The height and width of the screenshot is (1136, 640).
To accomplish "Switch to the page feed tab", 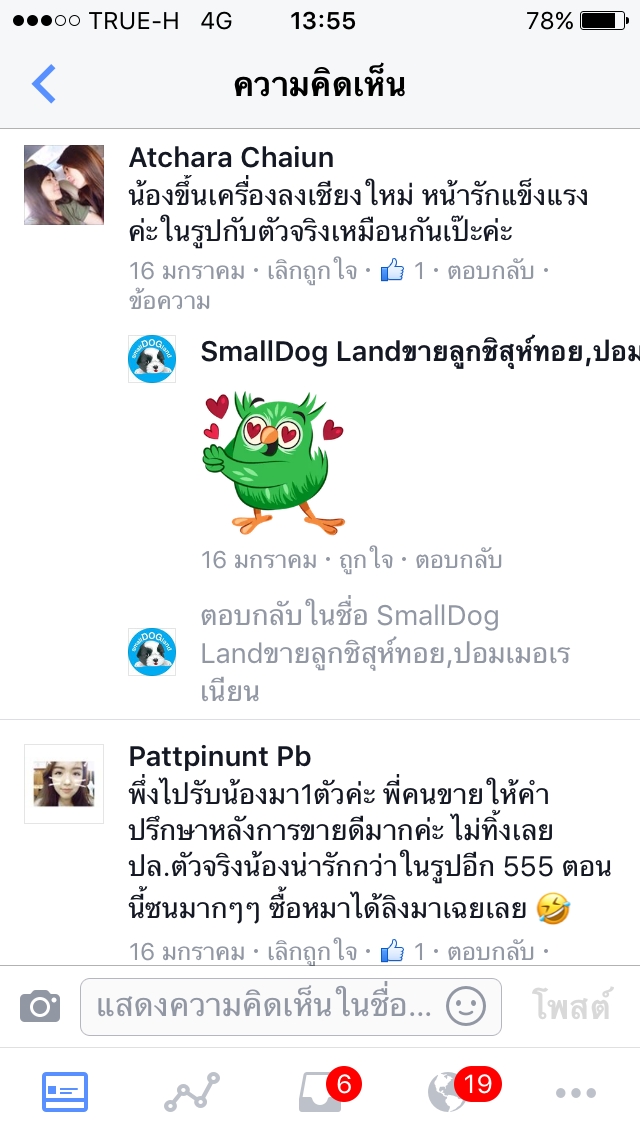I will point(65,1092).
